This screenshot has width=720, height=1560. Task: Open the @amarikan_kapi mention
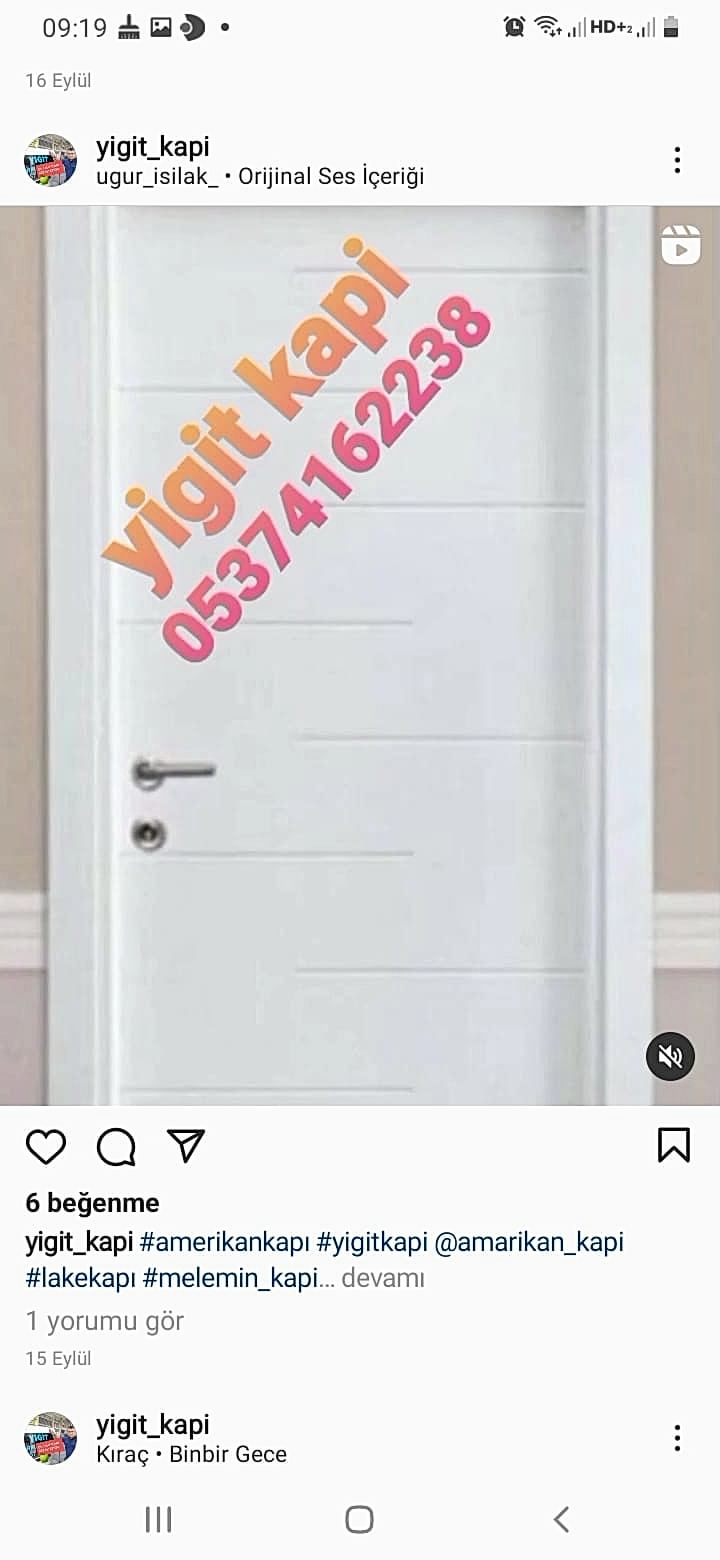(x=529, y=1242)
